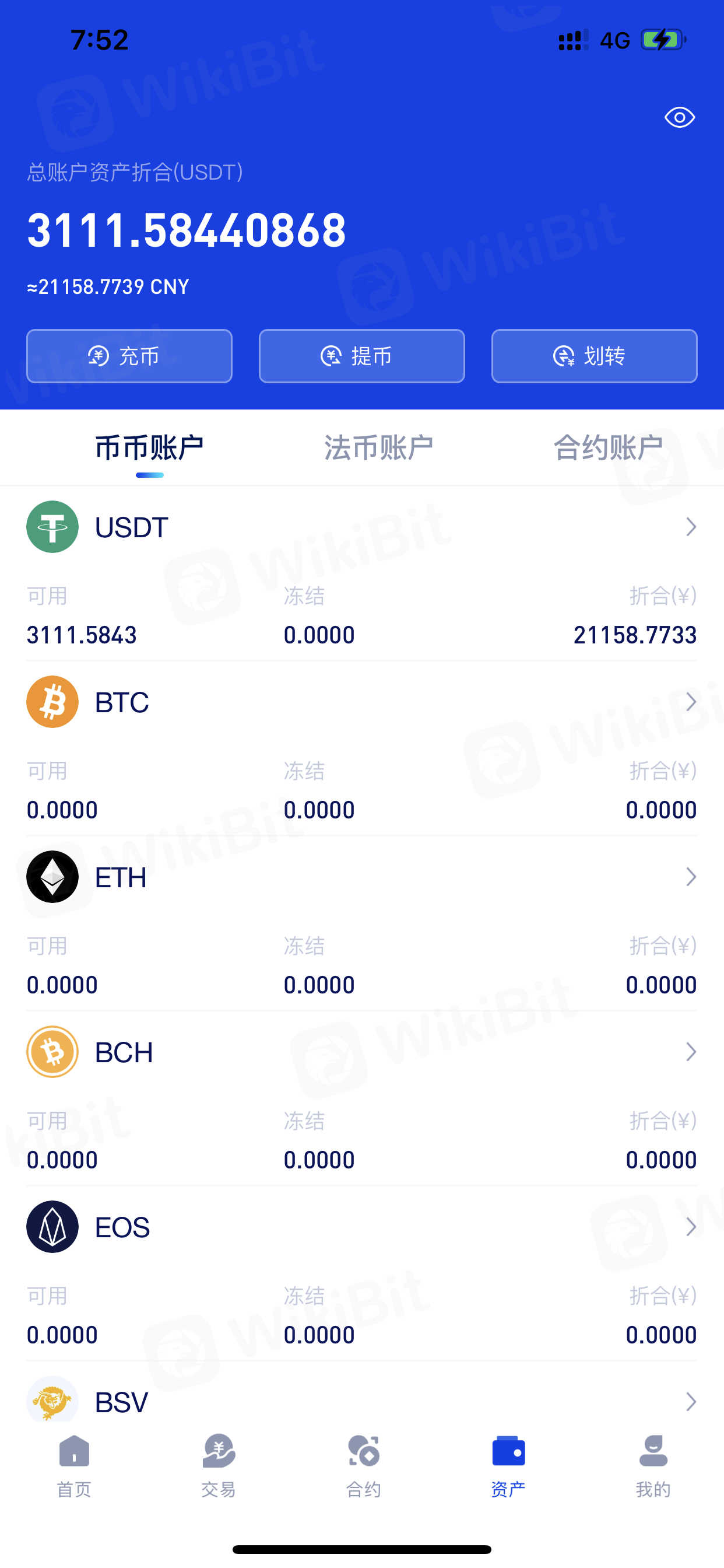View the EOS asset details
This screenshot has height=1568, width=724.
[x=361, y=1227]
